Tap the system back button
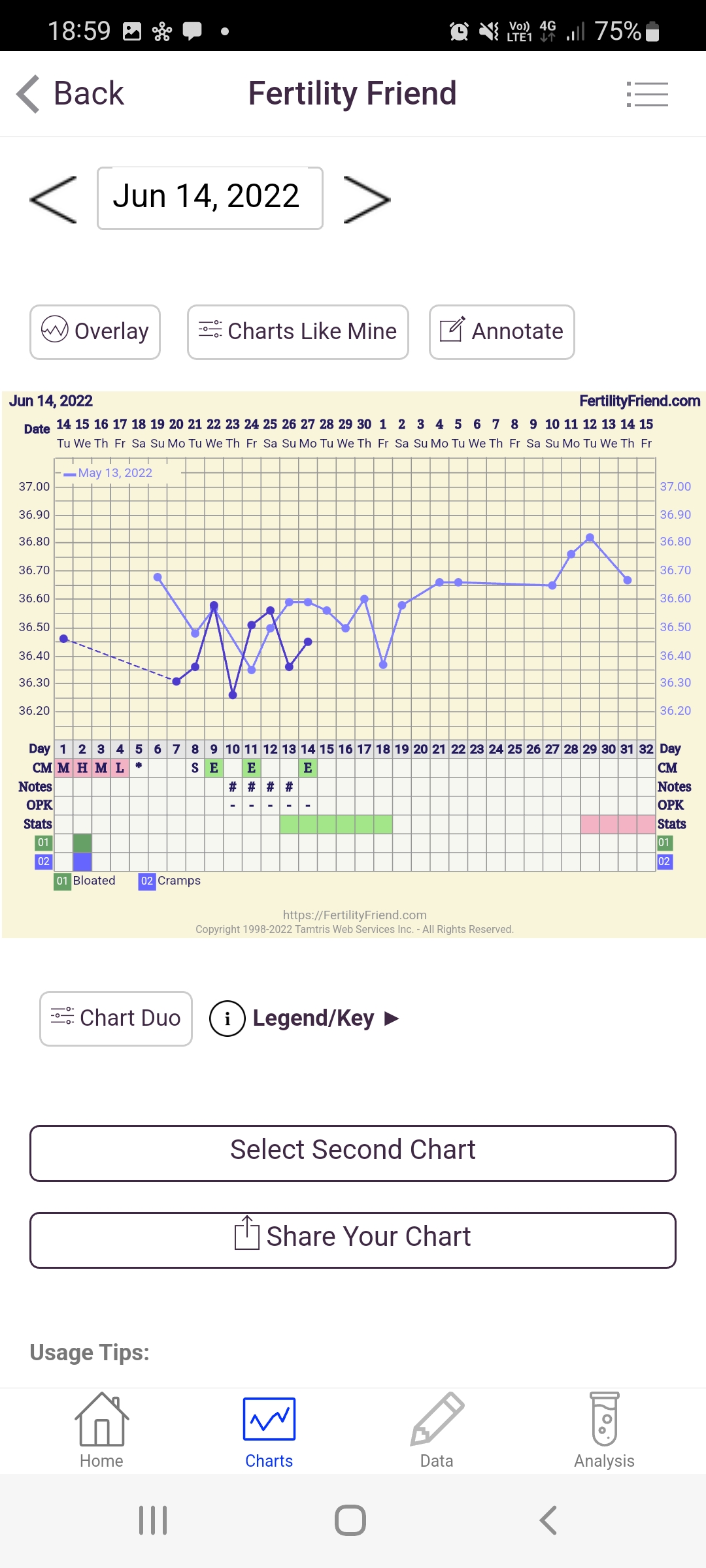 coord(548,1520)
